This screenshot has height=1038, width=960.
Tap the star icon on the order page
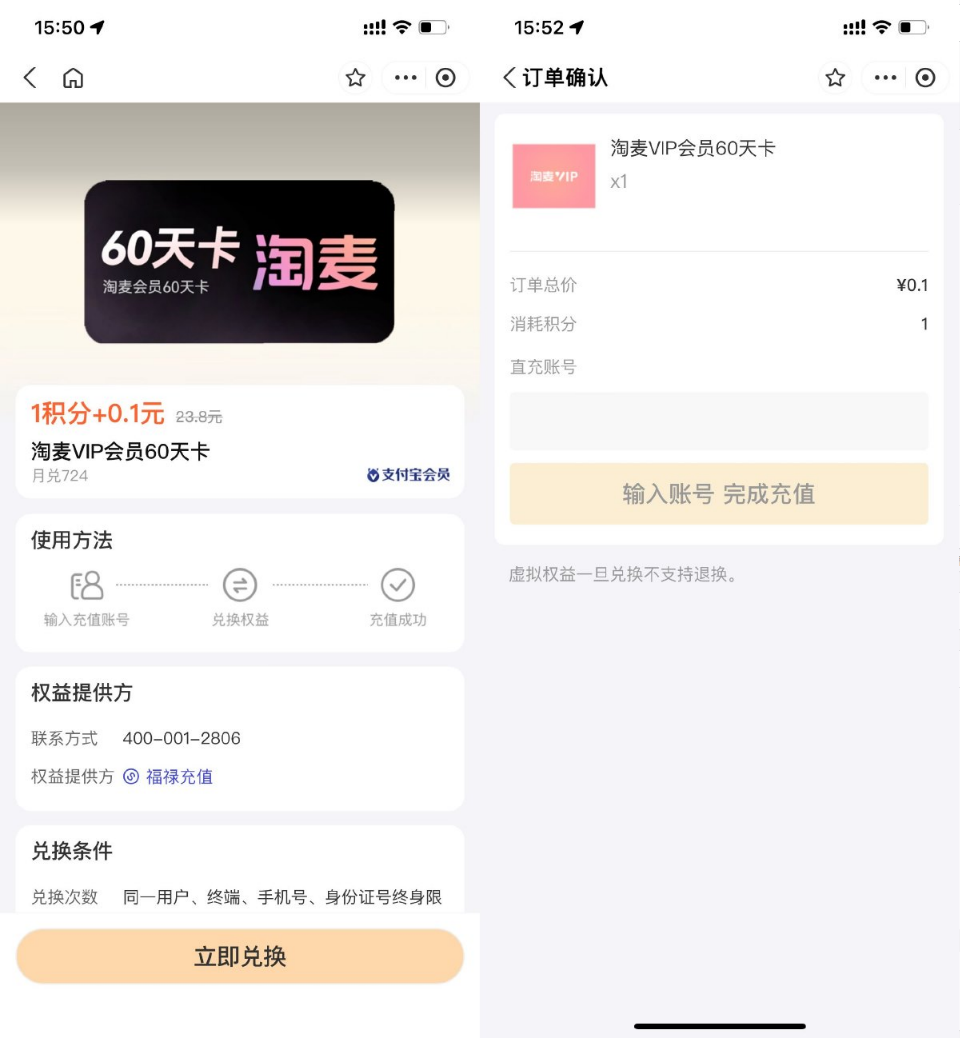835,77
